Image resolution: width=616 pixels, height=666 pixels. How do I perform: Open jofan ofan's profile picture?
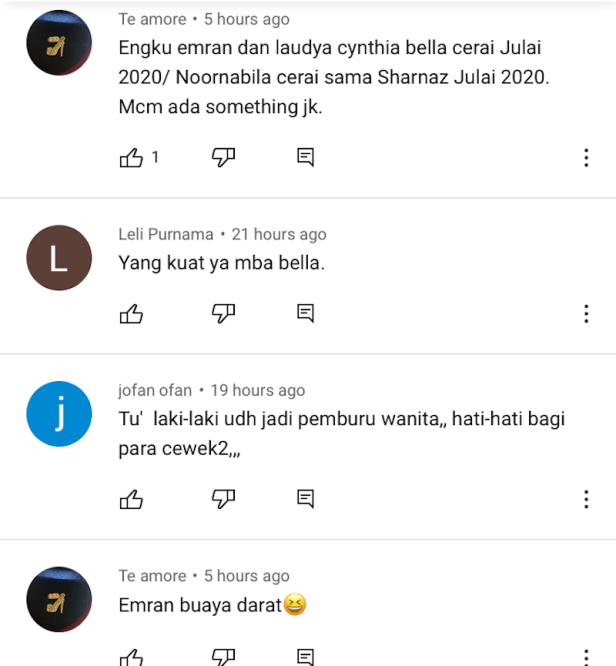pyautogui.click(x=59, y=414)
